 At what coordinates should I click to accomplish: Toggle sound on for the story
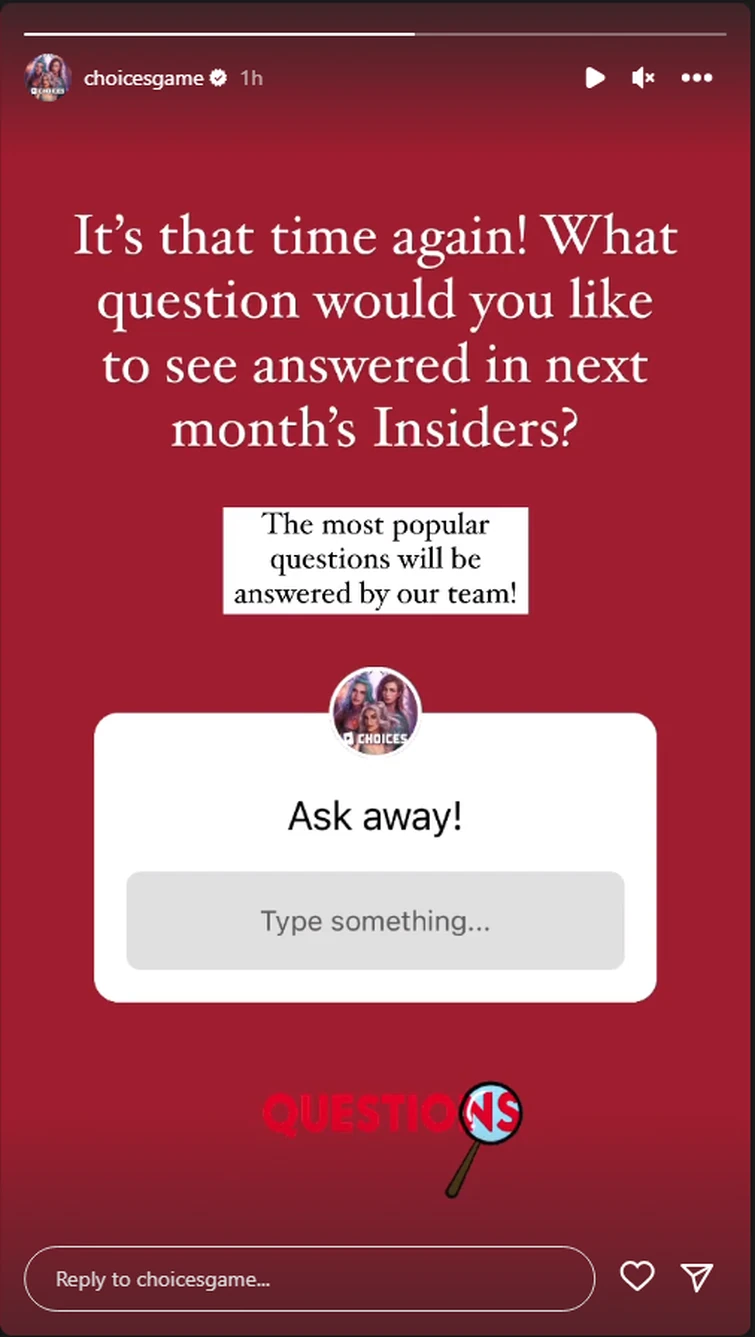click(x=643, y=78)
